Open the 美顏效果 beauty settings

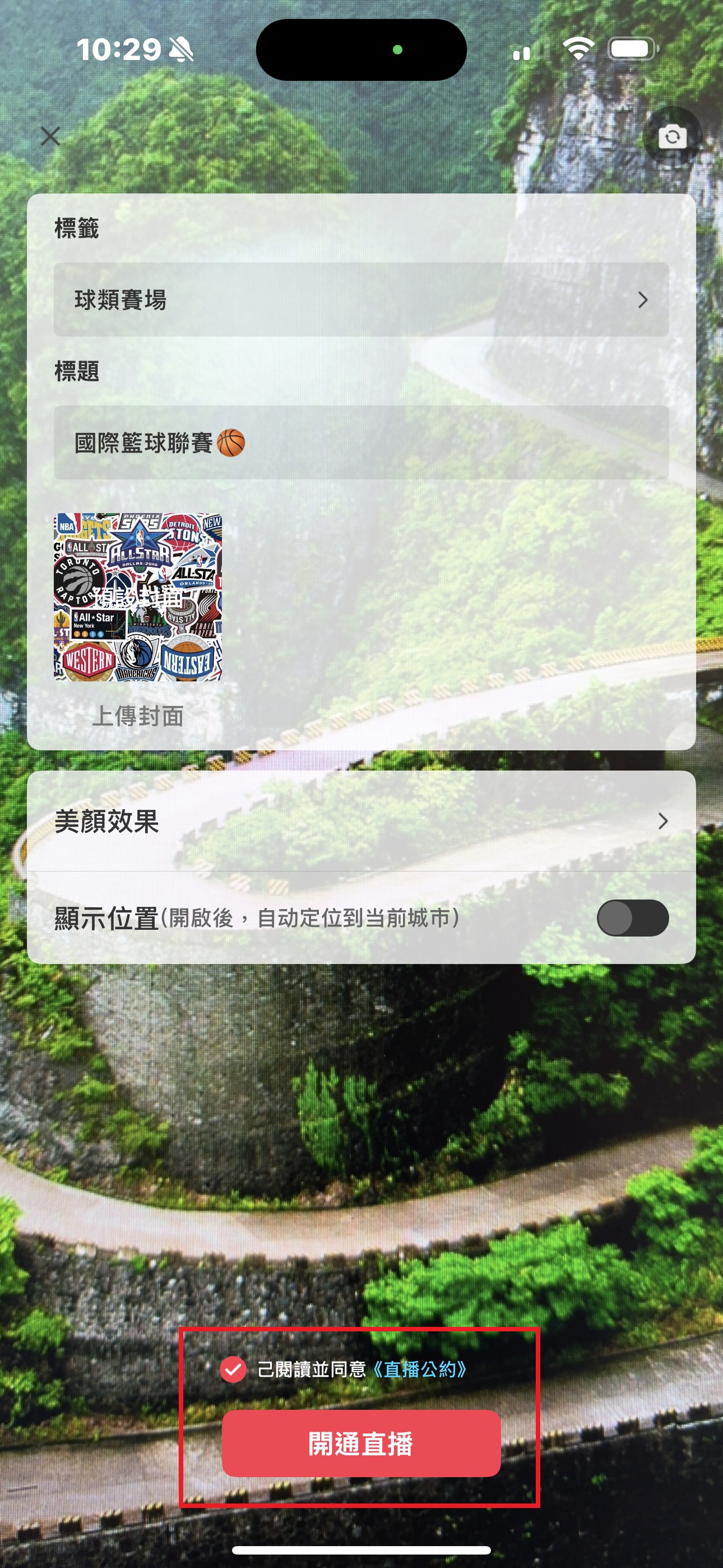(361, 821)
